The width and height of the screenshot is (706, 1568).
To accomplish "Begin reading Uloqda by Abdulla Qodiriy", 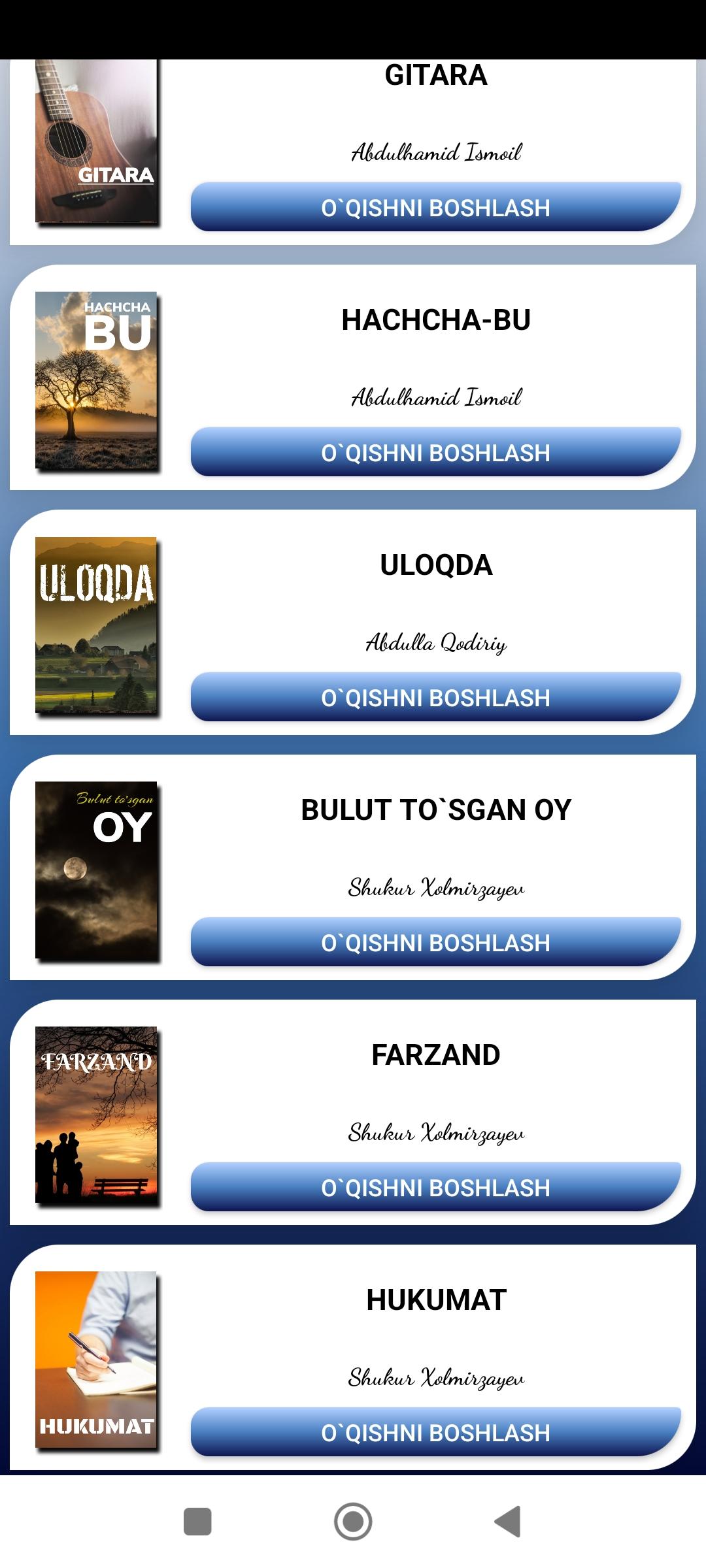I will point(435,697).
